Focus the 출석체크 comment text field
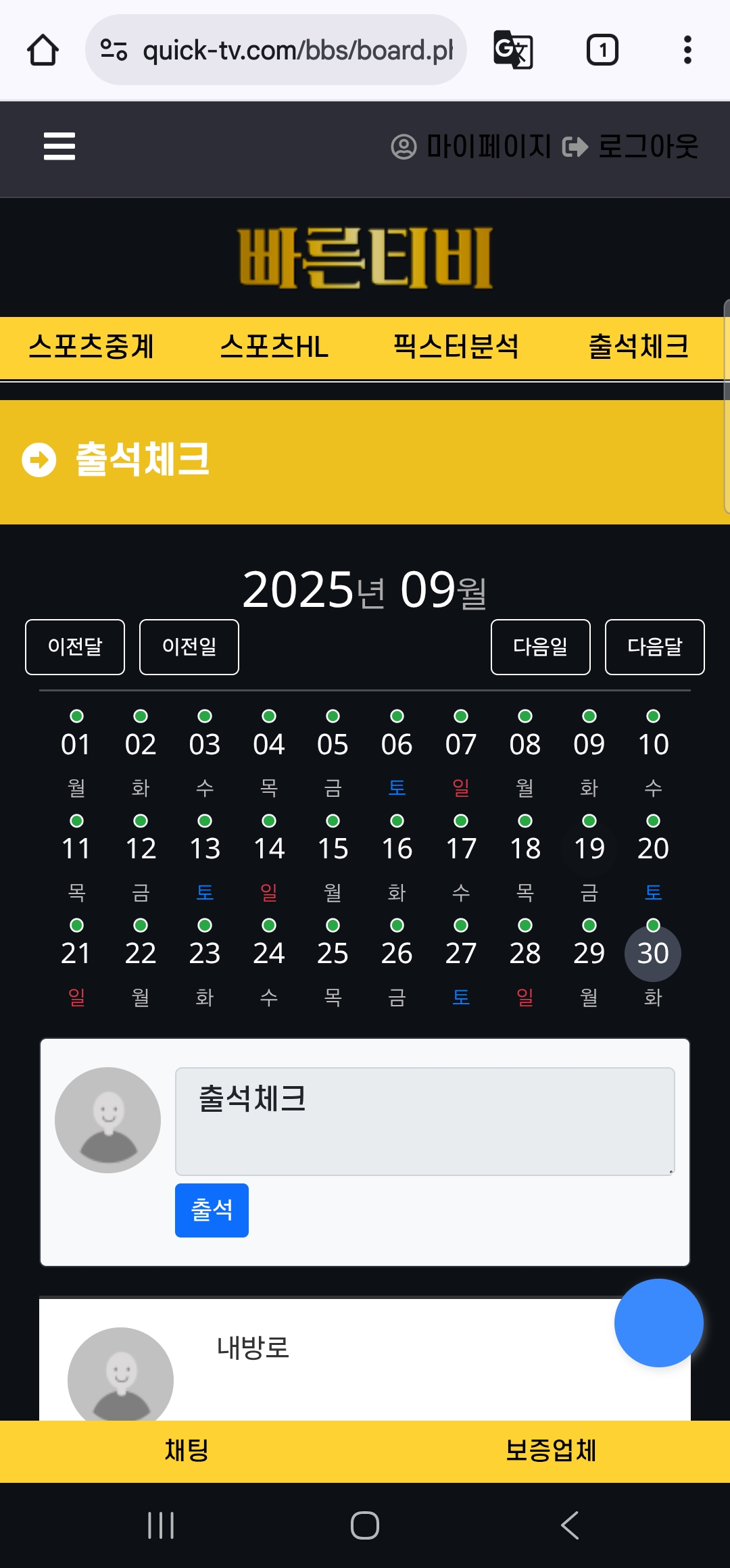Image resolution: width=730 pixels, height=1568 pixels. click(425, 1121)
